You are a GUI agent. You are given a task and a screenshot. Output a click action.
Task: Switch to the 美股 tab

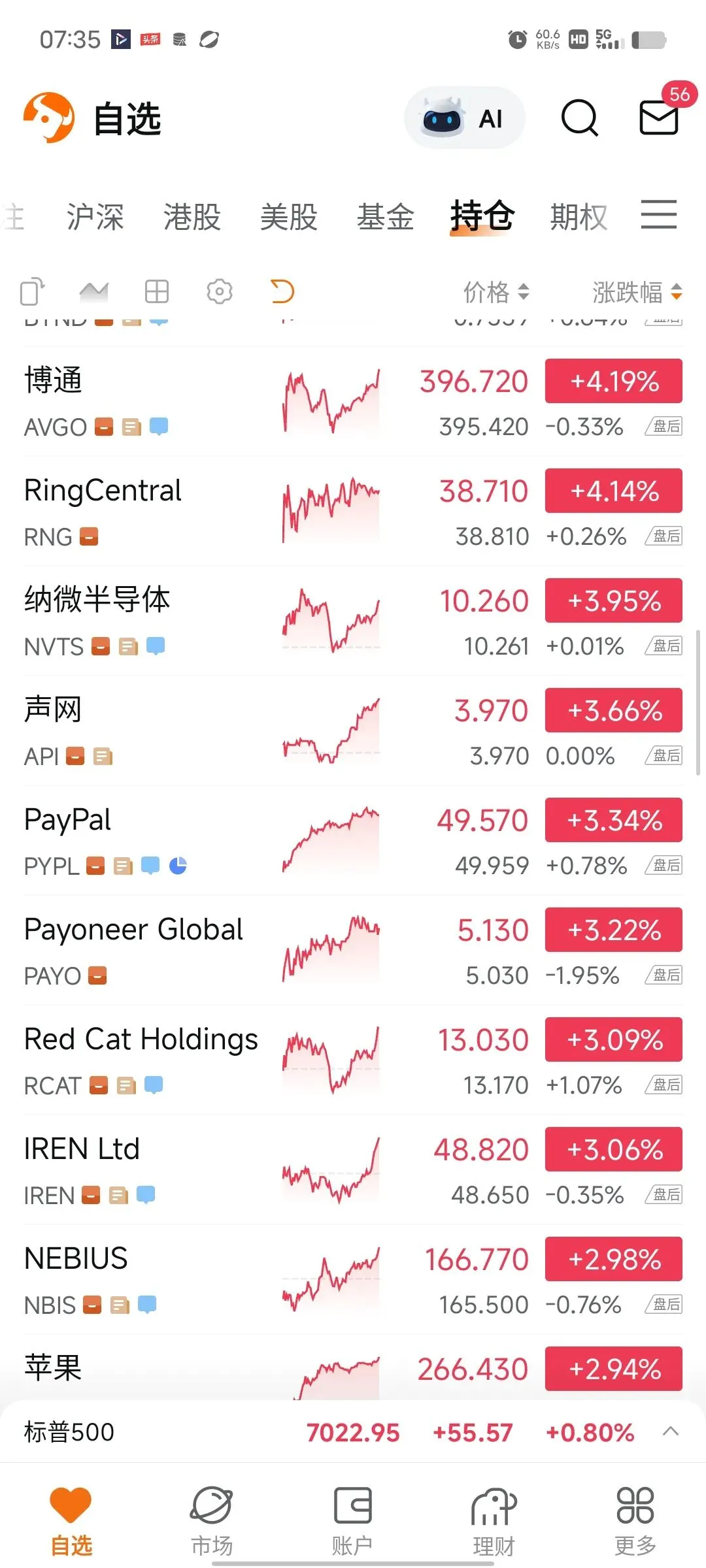click(288, 217)
